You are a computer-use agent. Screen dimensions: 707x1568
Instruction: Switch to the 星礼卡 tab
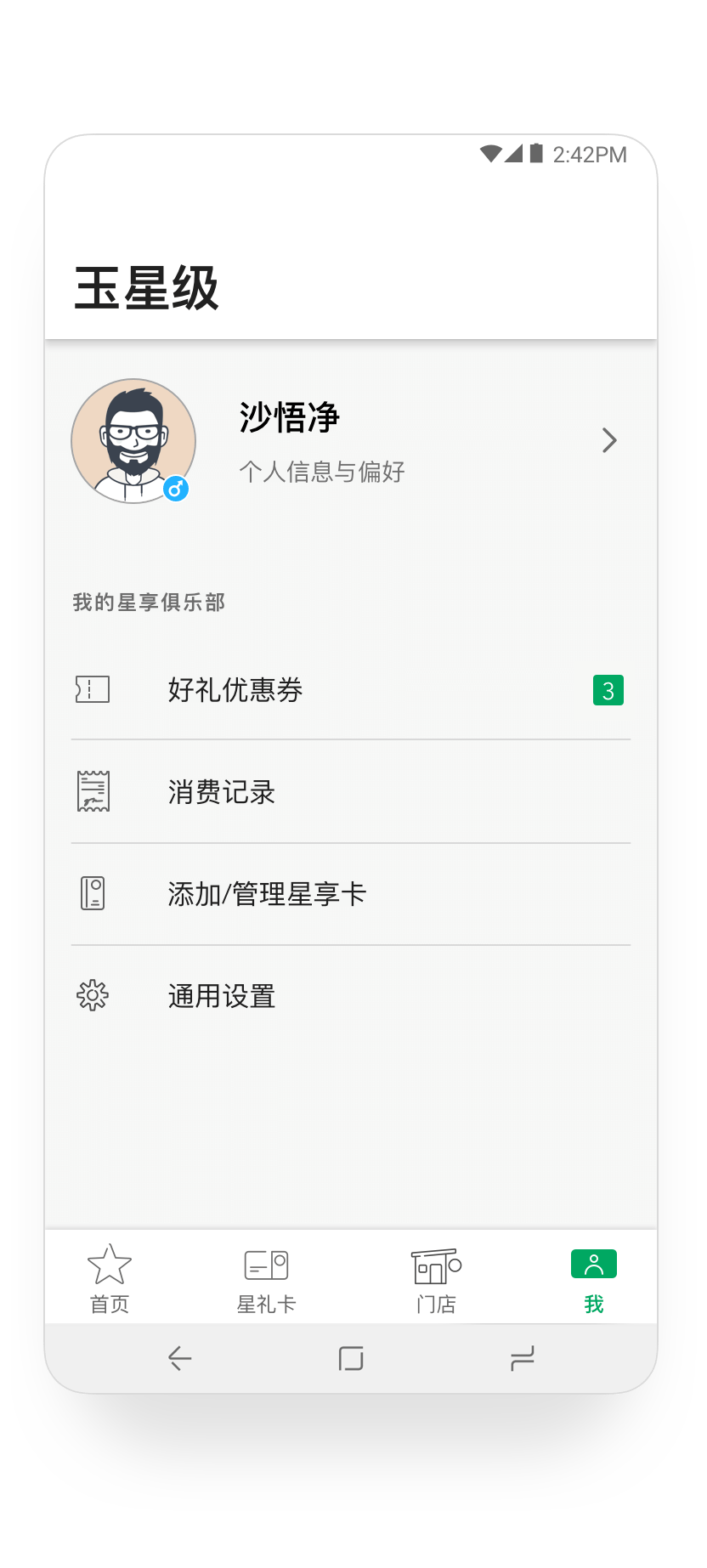pyautogui.click(x=266, y=1279)
